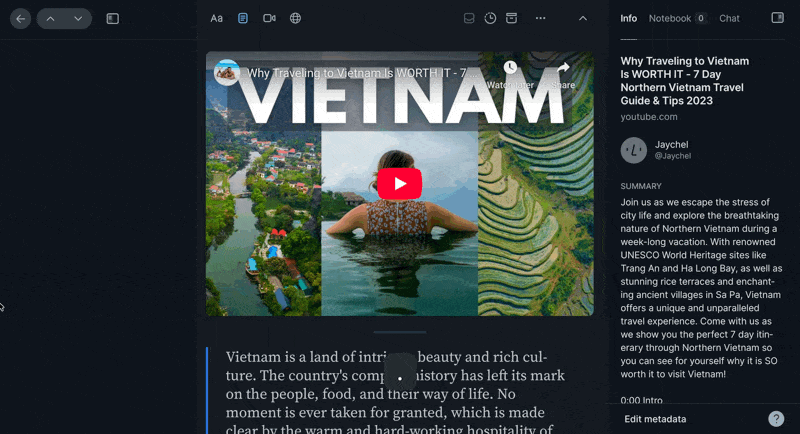This screenshot has width=800, height=434.
Task: Switch to the text document view
Action: (x=243, y=19)
